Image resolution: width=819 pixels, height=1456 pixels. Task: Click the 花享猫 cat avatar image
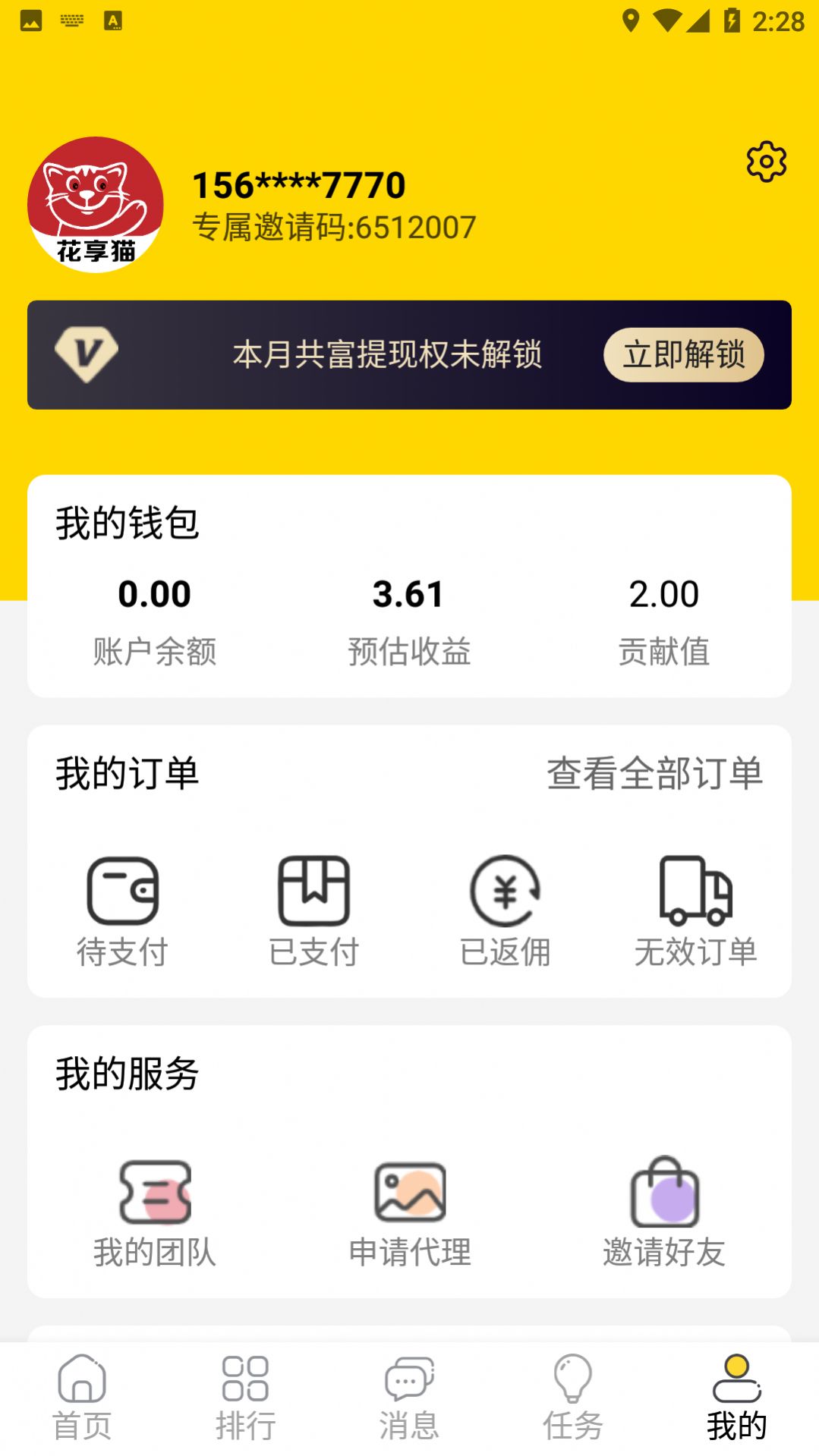pyautogui.click(x=96, y=200)
